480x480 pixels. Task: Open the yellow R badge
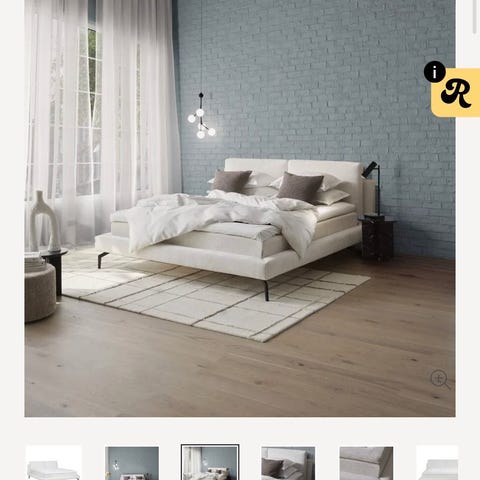(x=457, y=93)
